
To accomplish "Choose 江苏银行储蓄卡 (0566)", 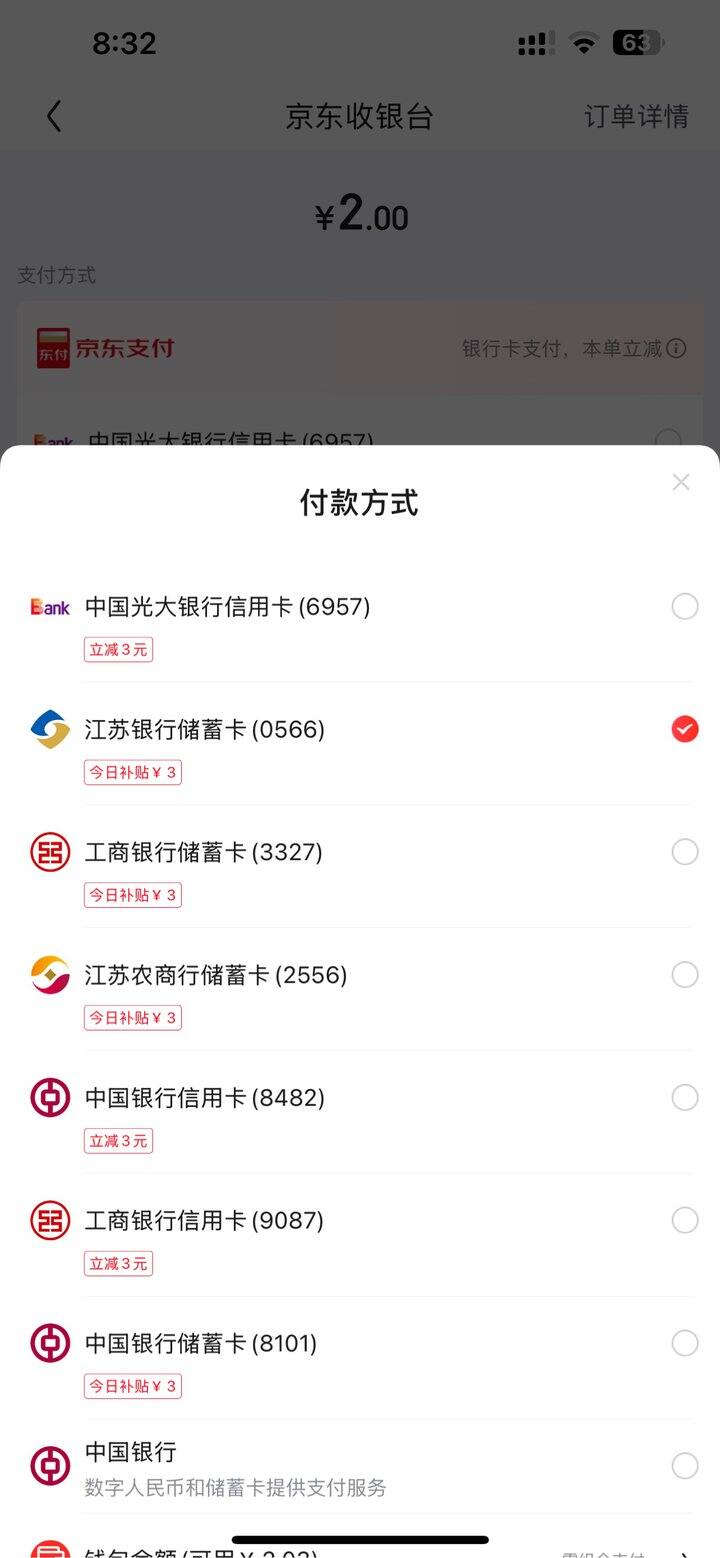I will [360, 746].
